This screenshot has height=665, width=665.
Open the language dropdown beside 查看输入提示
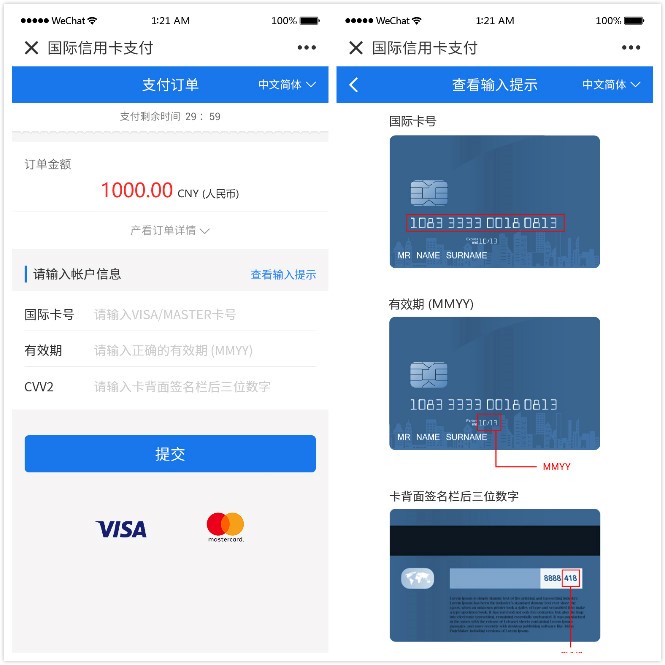611,85
